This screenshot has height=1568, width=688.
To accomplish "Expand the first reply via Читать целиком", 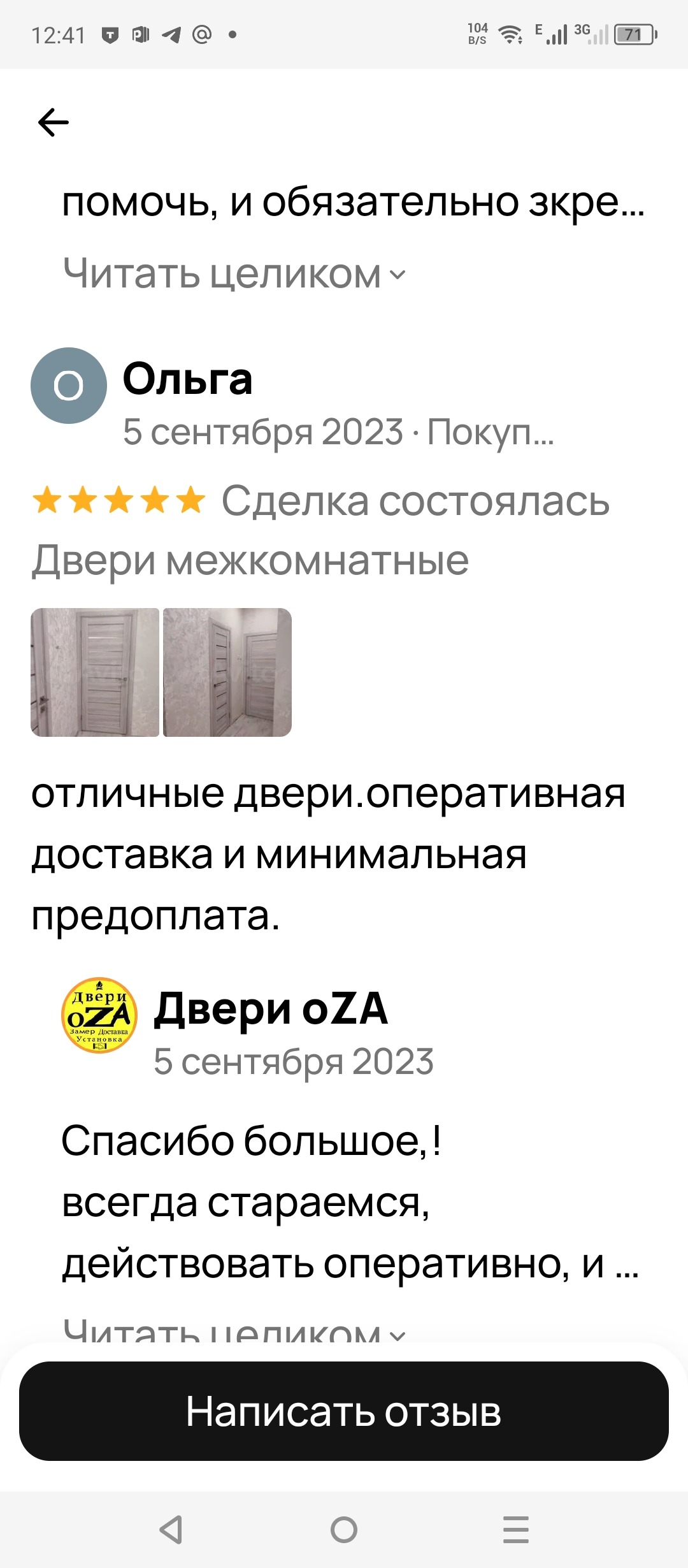I will (x=234, y=274).
